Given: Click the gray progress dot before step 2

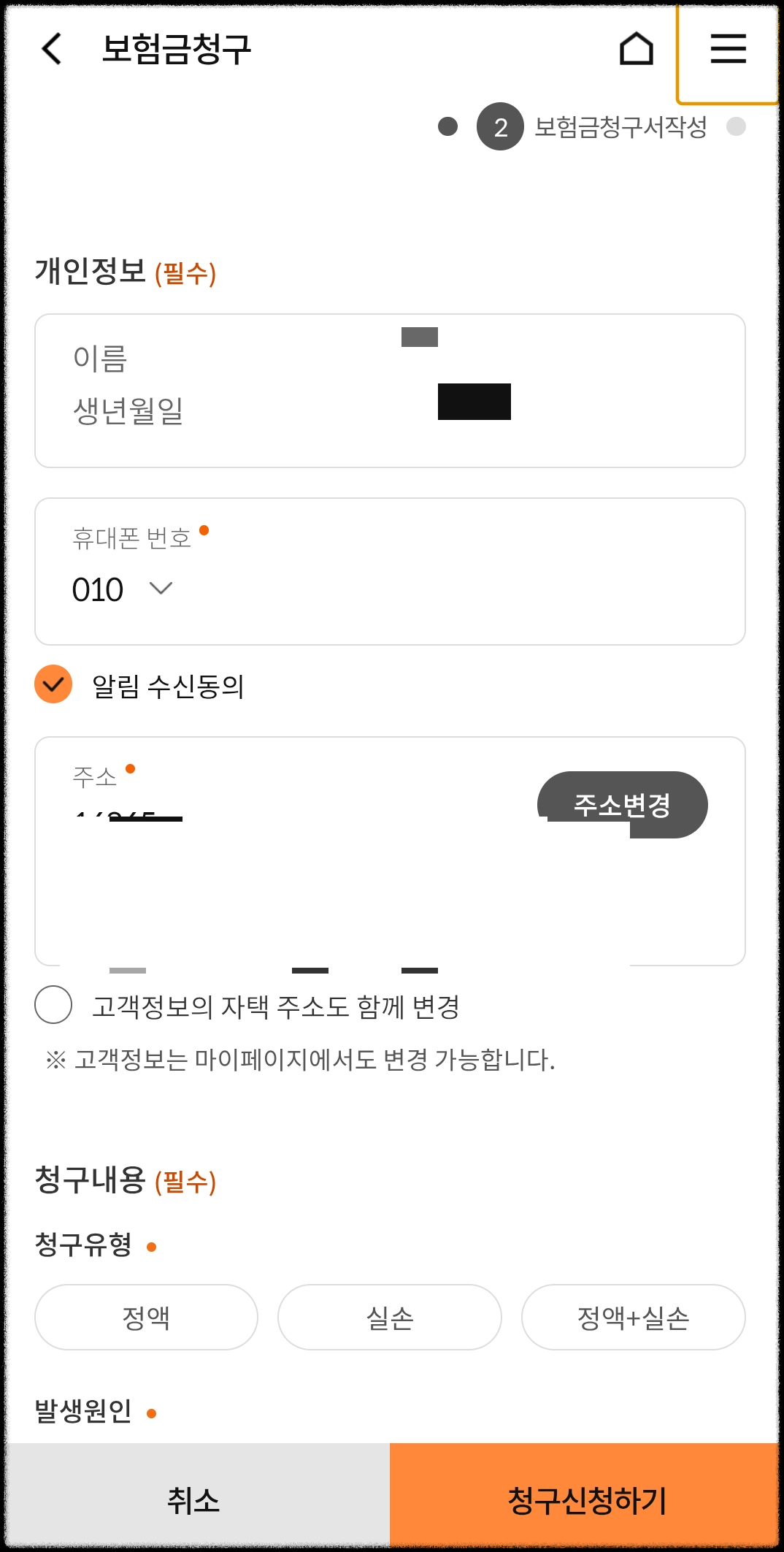Looking at the screenshot, I should (447, 128).
